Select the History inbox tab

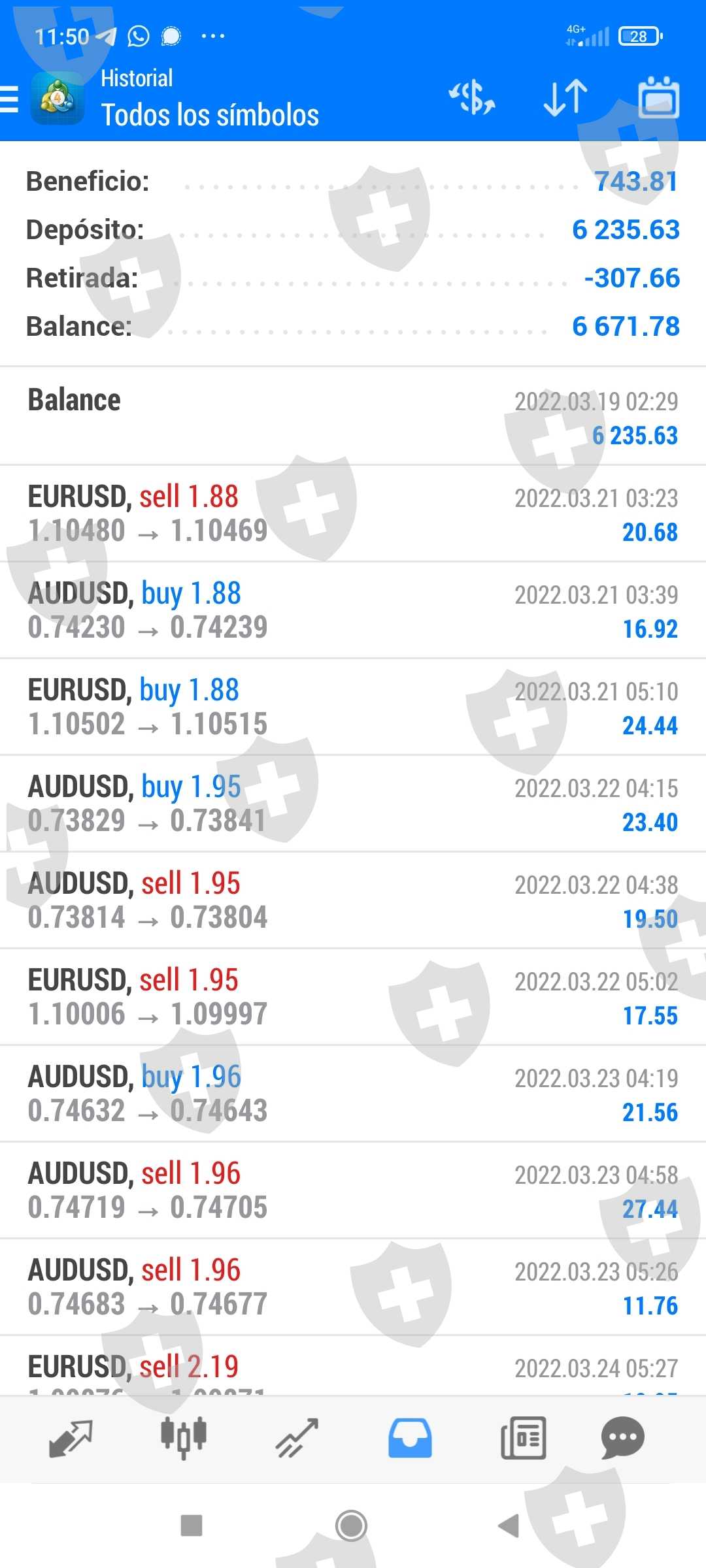click(410, 1438)
